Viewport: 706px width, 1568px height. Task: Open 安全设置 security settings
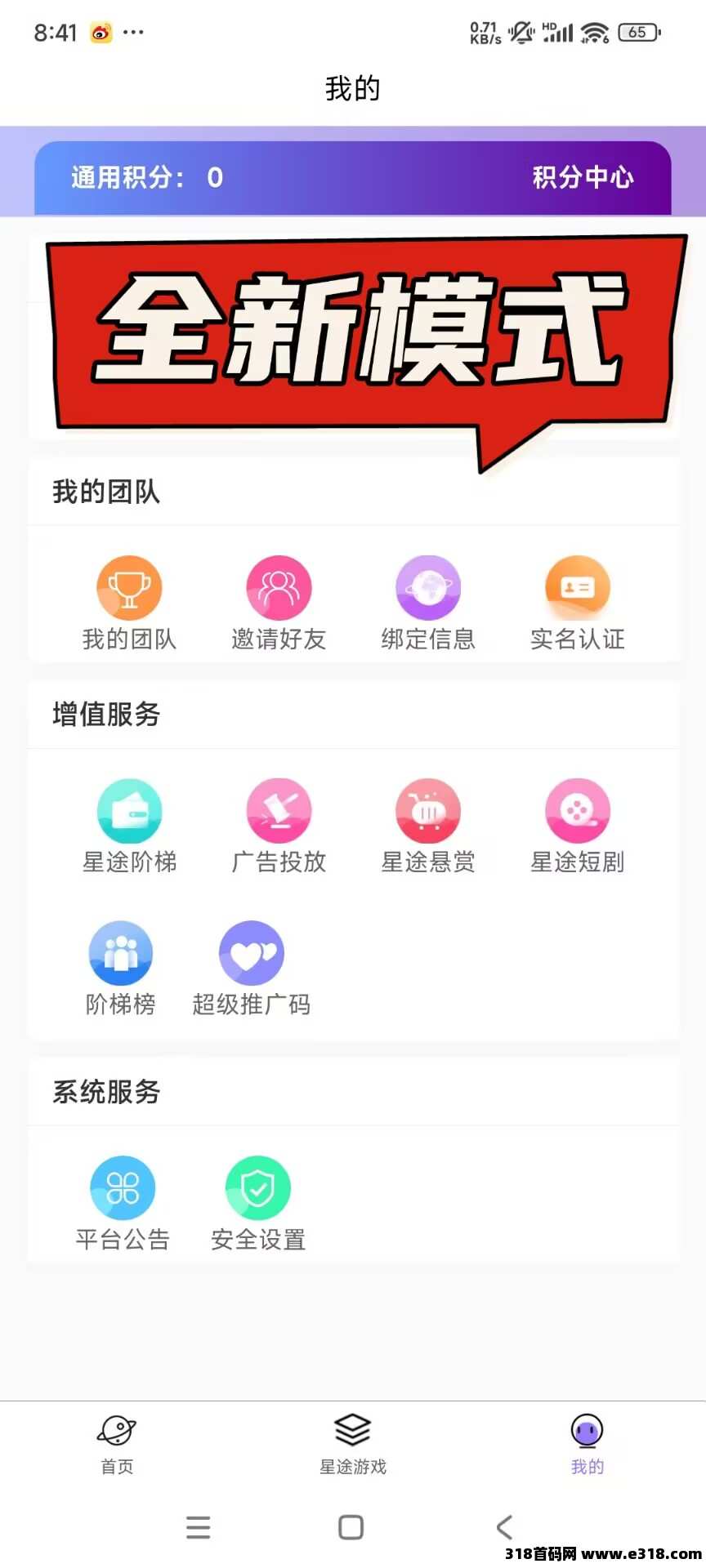point(258,1203)
